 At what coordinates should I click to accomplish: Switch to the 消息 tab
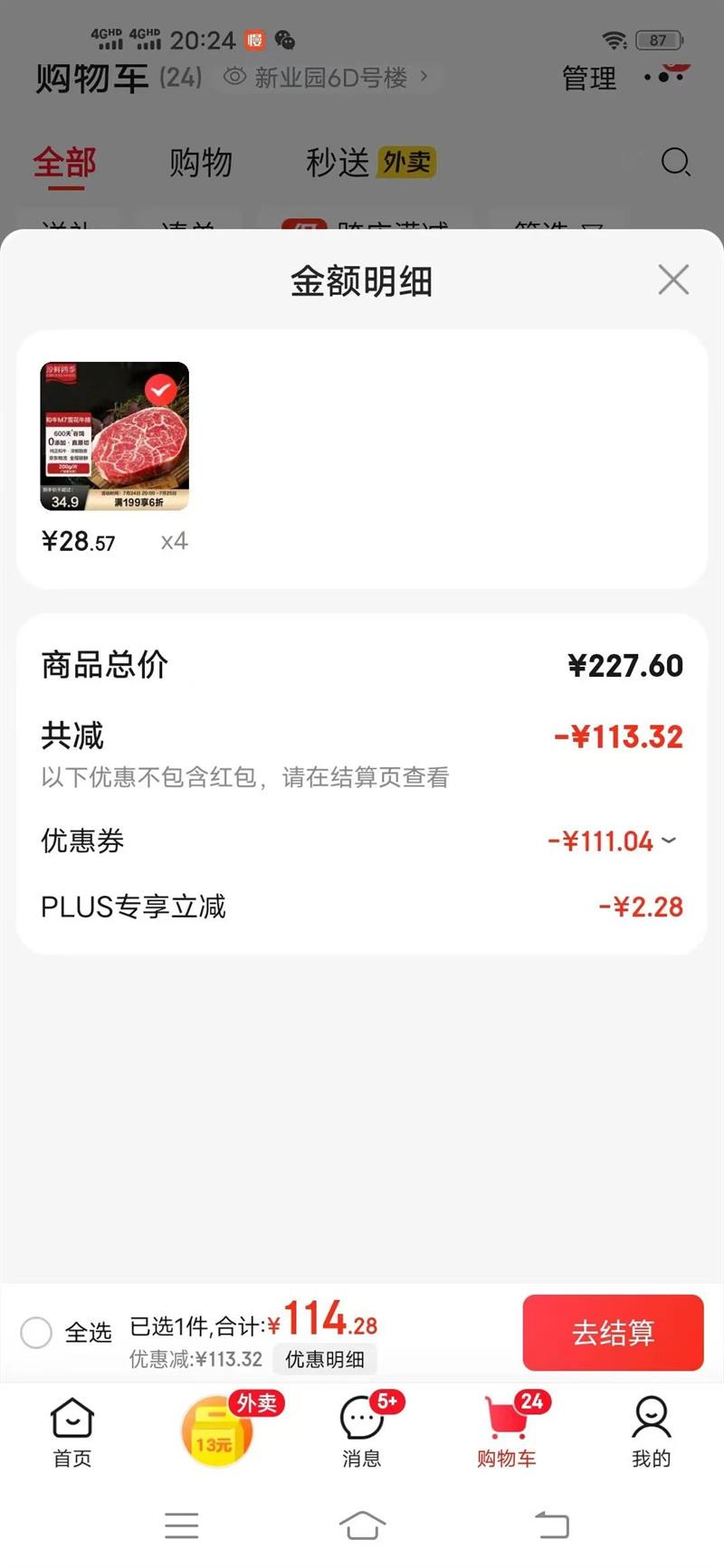point(362,1430)
